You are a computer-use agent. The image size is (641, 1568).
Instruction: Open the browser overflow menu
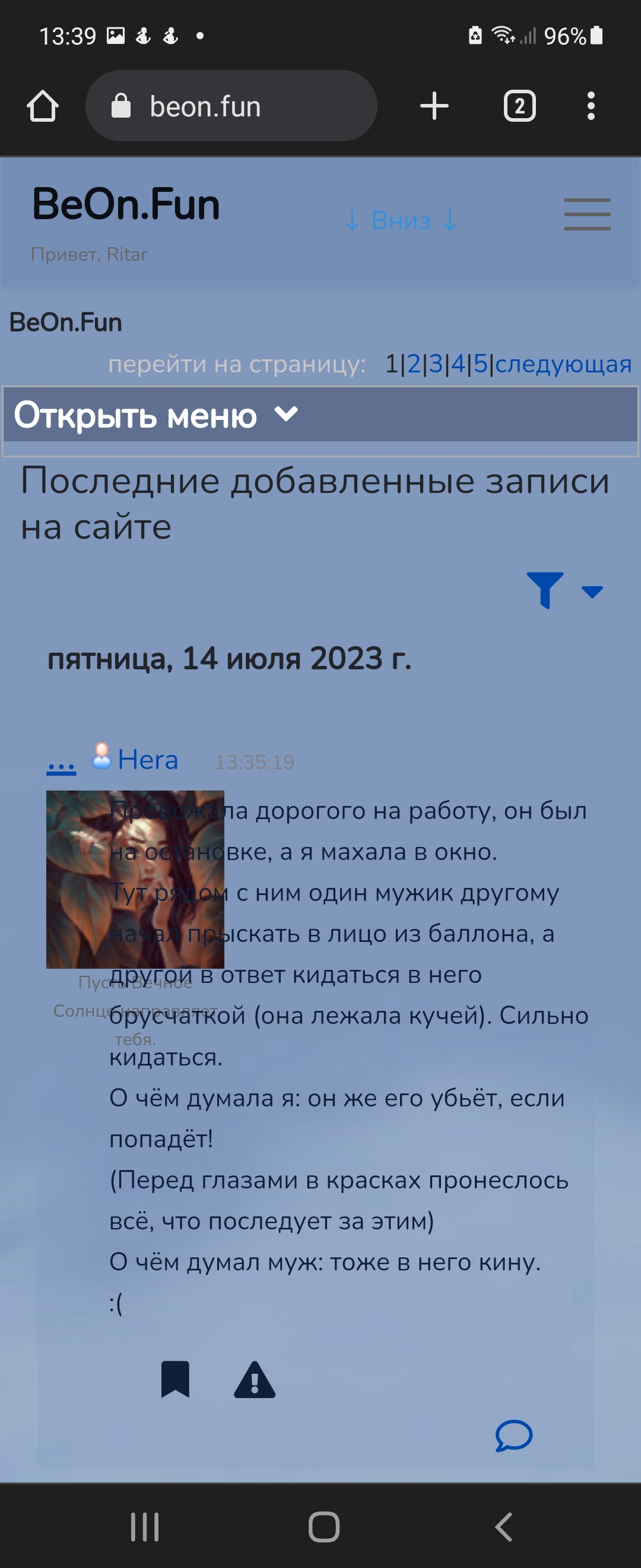click(x=591, y=106)
